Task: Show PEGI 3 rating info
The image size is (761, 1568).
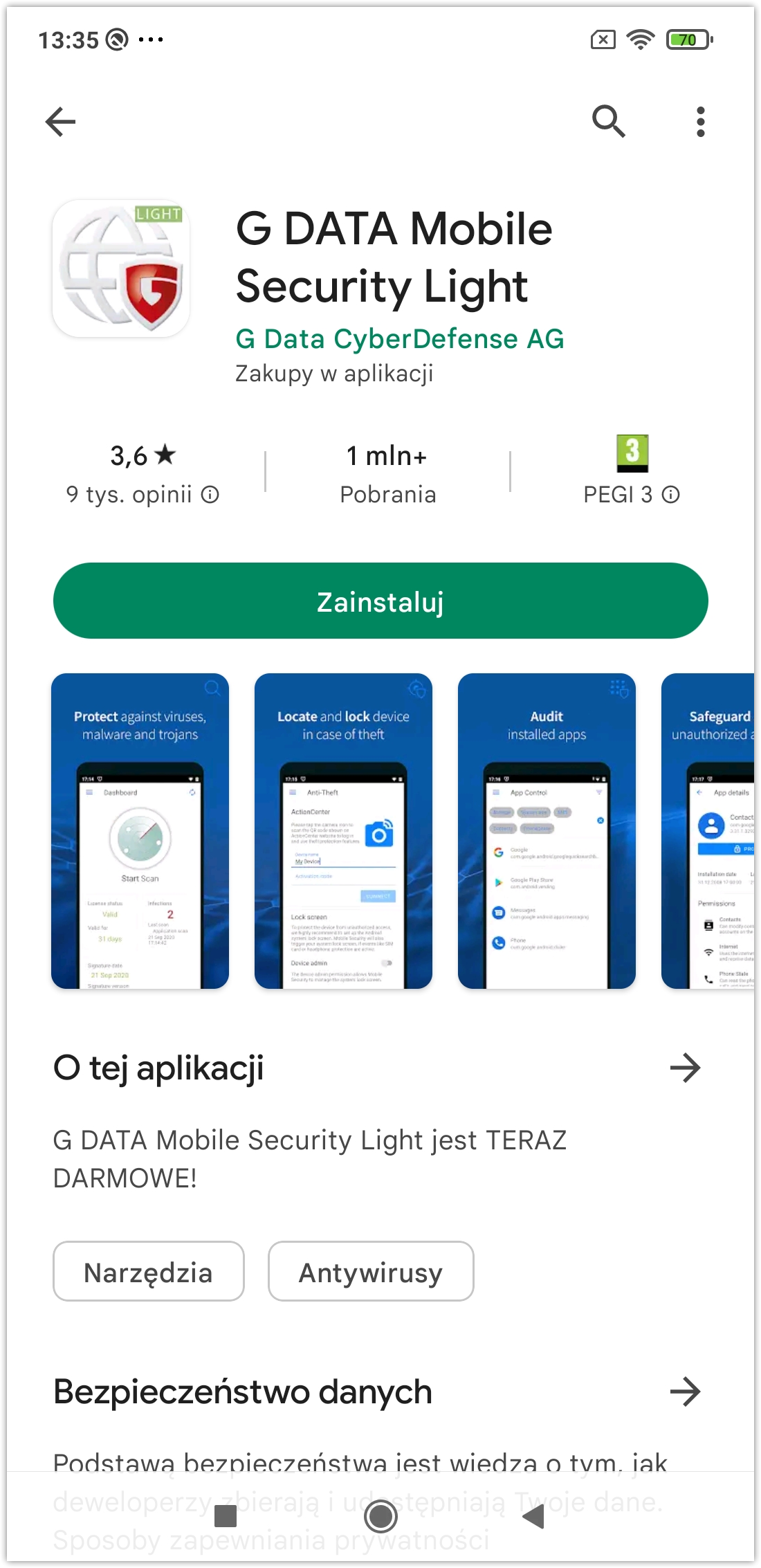Action: [x=670, y=495]
